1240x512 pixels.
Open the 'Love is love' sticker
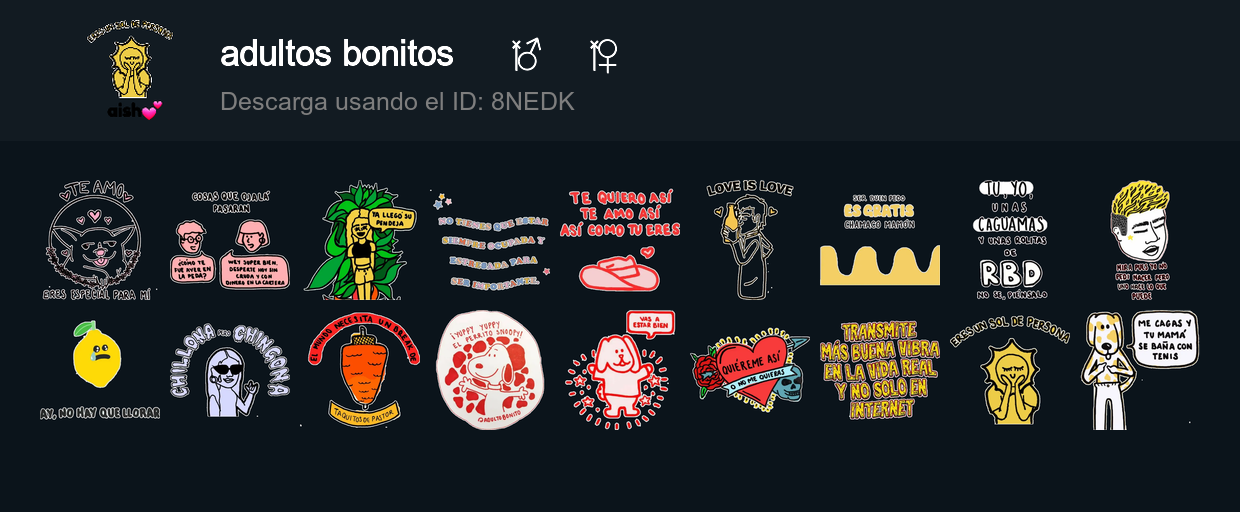pos(750,241)
